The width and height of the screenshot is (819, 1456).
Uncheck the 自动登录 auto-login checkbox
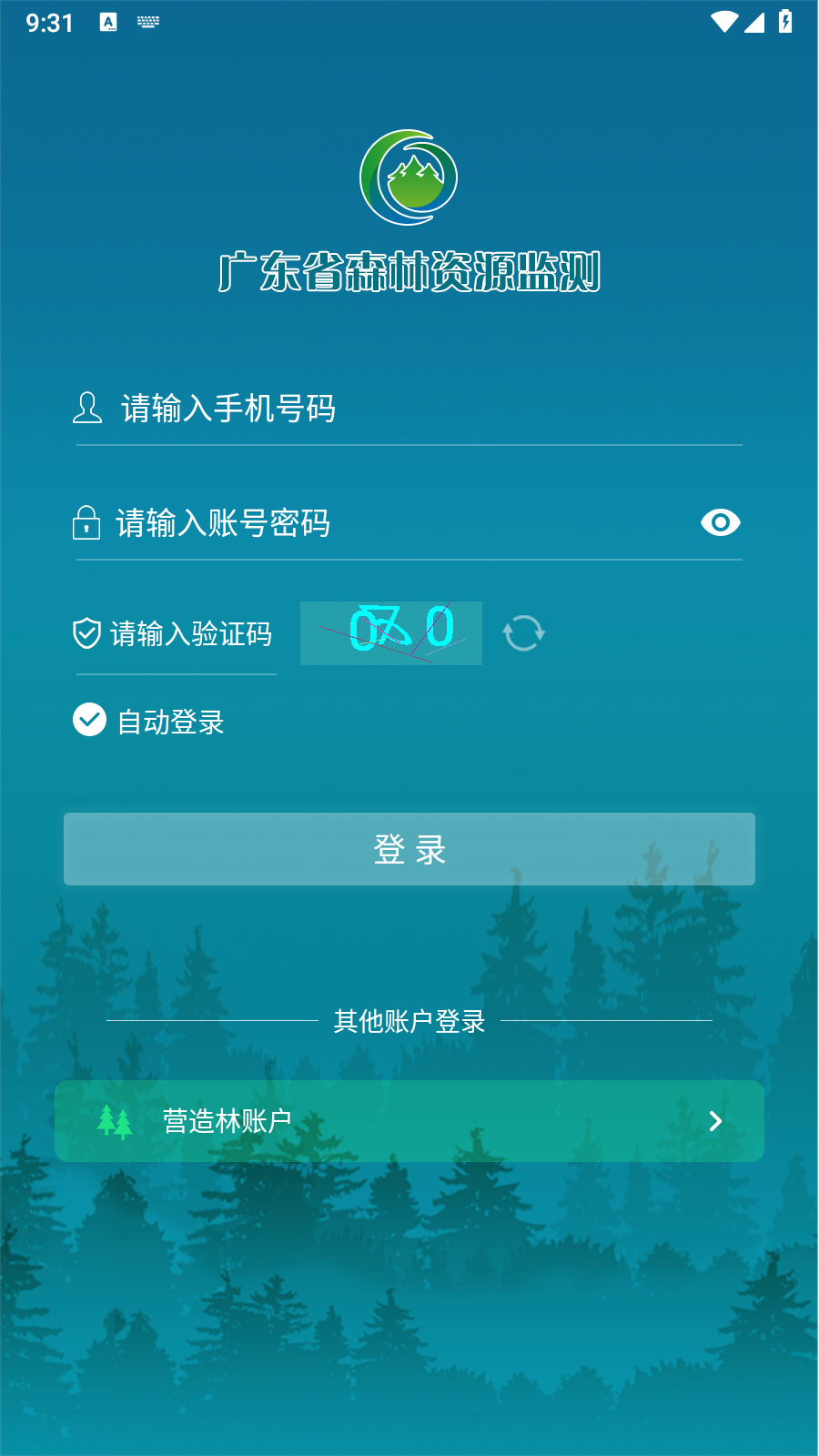[89, 720]
